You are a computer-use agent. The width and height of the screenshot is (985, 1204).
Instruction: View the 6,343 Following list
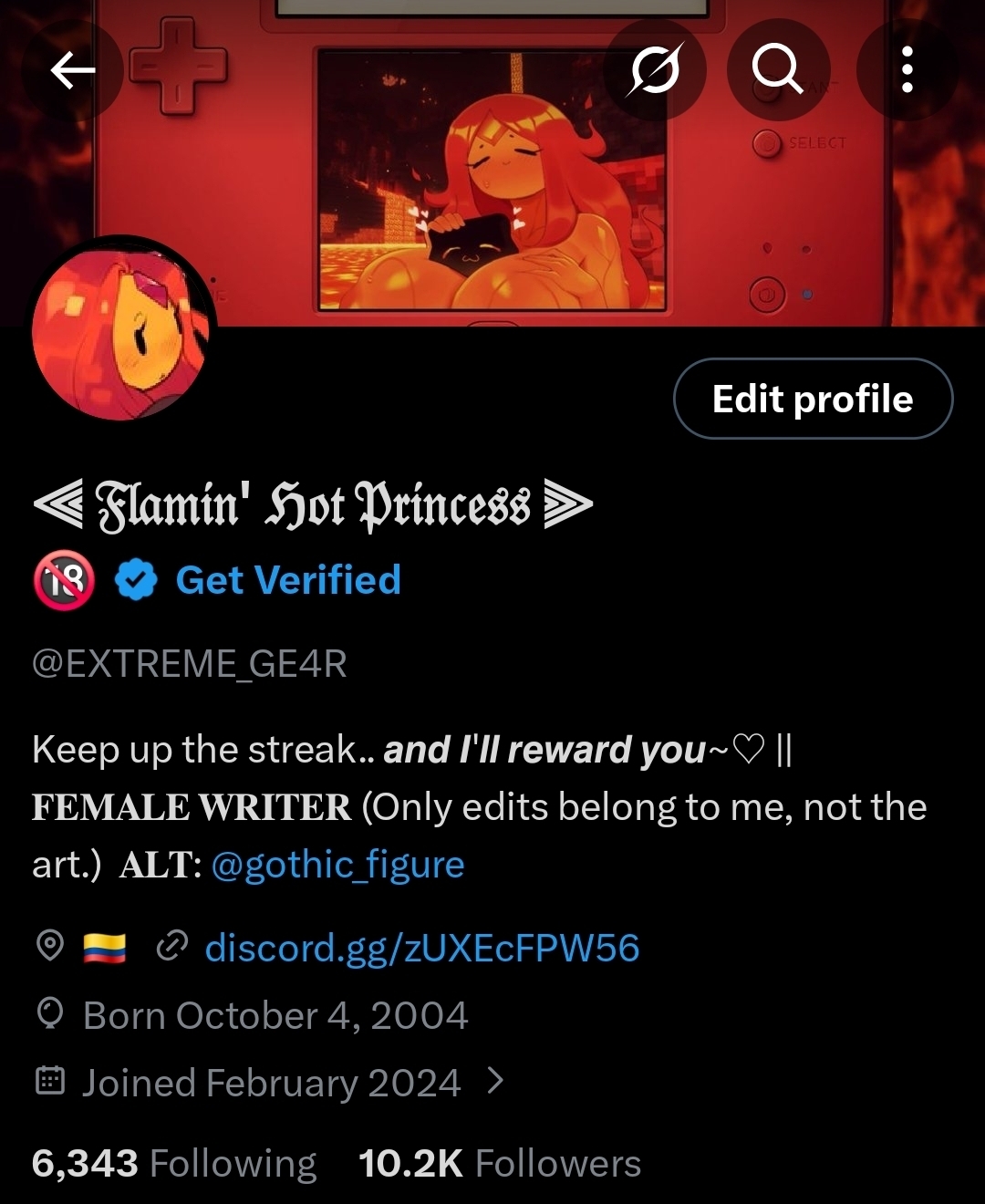pyautogui.click(x=174, y=1164)
